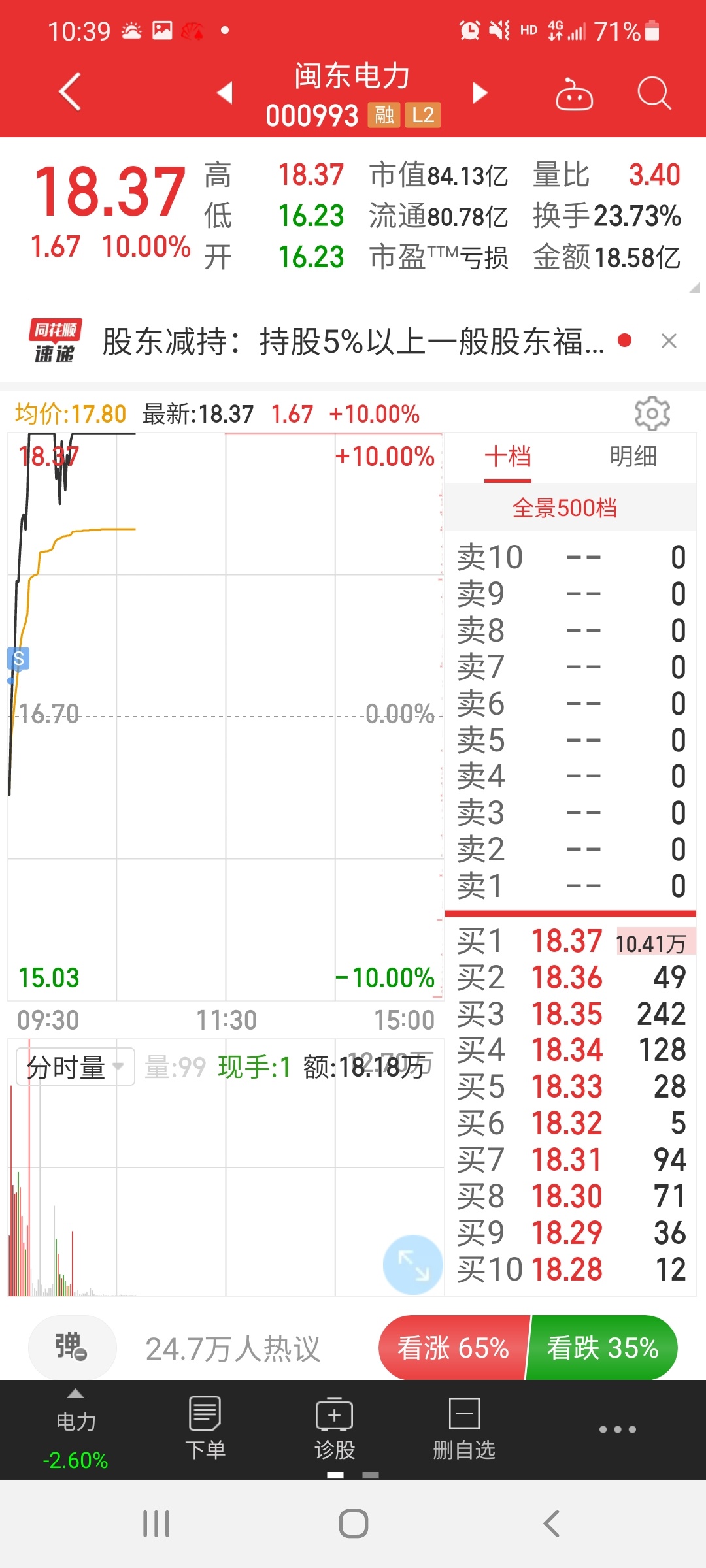Open 下单 to place an order

click(205, 1429)
